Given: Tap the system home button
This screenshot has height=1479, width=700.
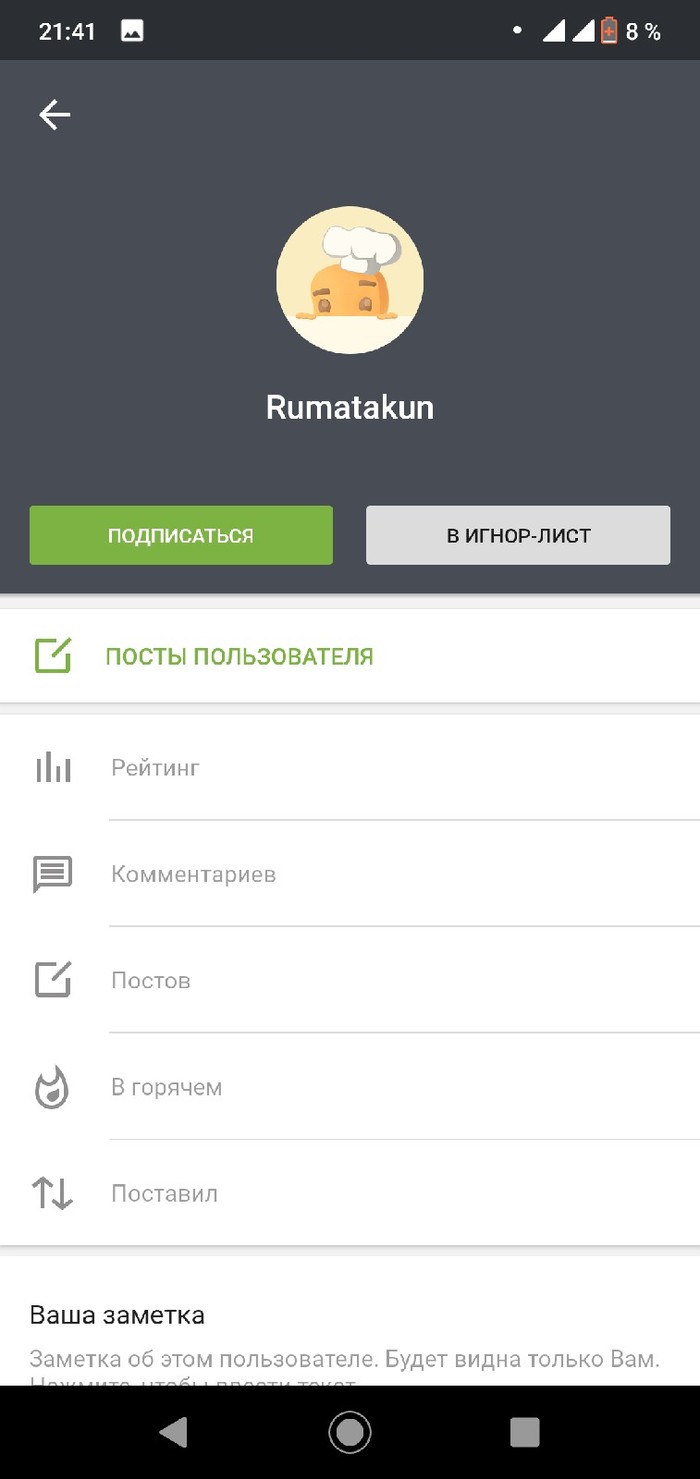Looking at the screenshot, I should tap(350, 1432).
